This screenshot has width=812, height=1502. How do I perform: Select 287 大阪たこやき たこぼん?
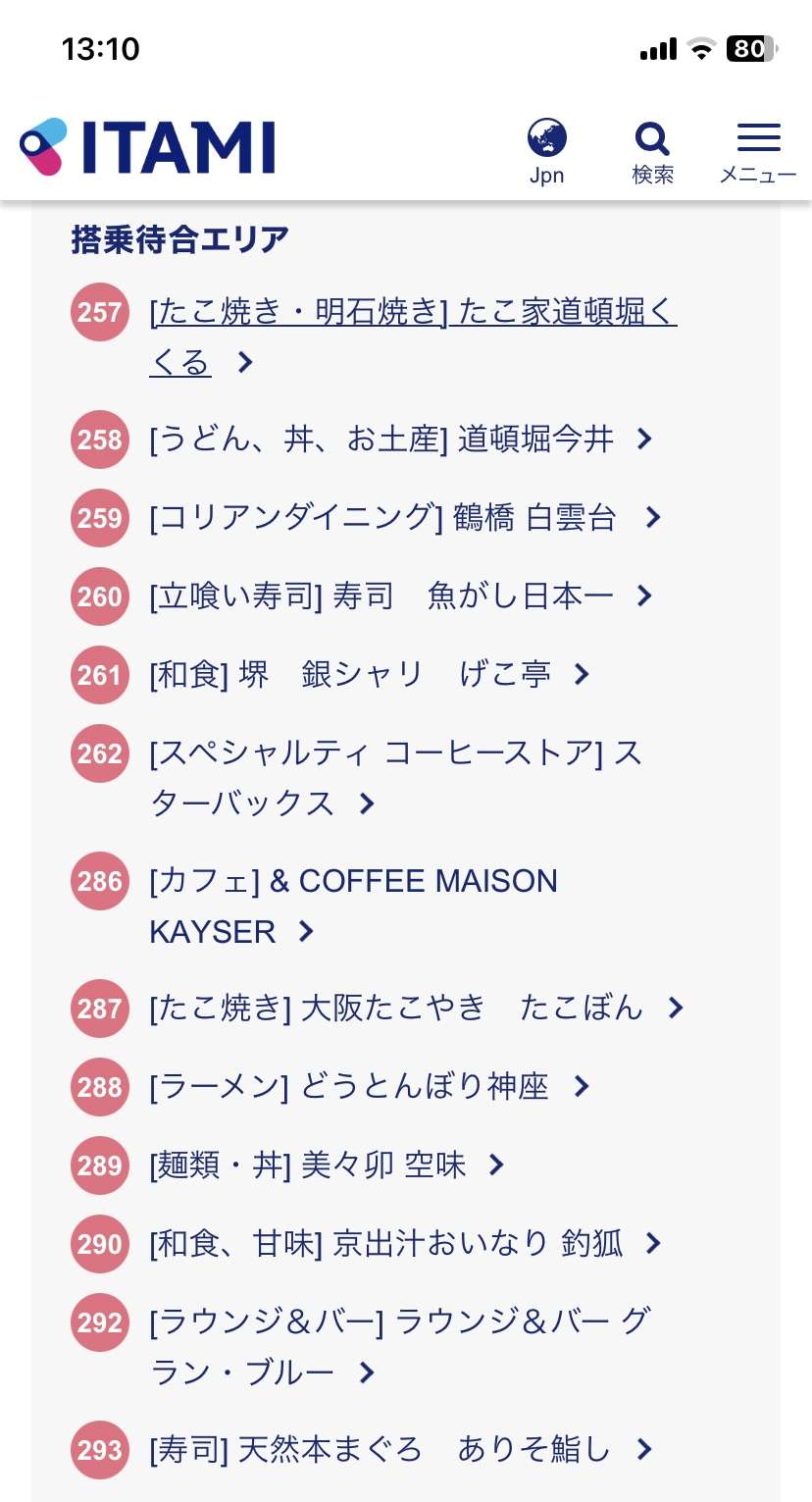[416, 1009]
